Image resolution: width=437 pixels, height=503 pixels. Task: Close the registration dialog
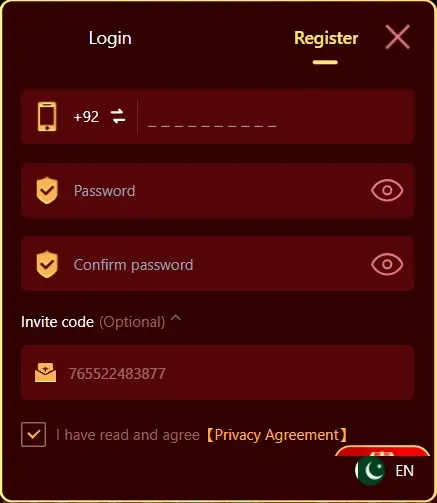tap(397, 37)
